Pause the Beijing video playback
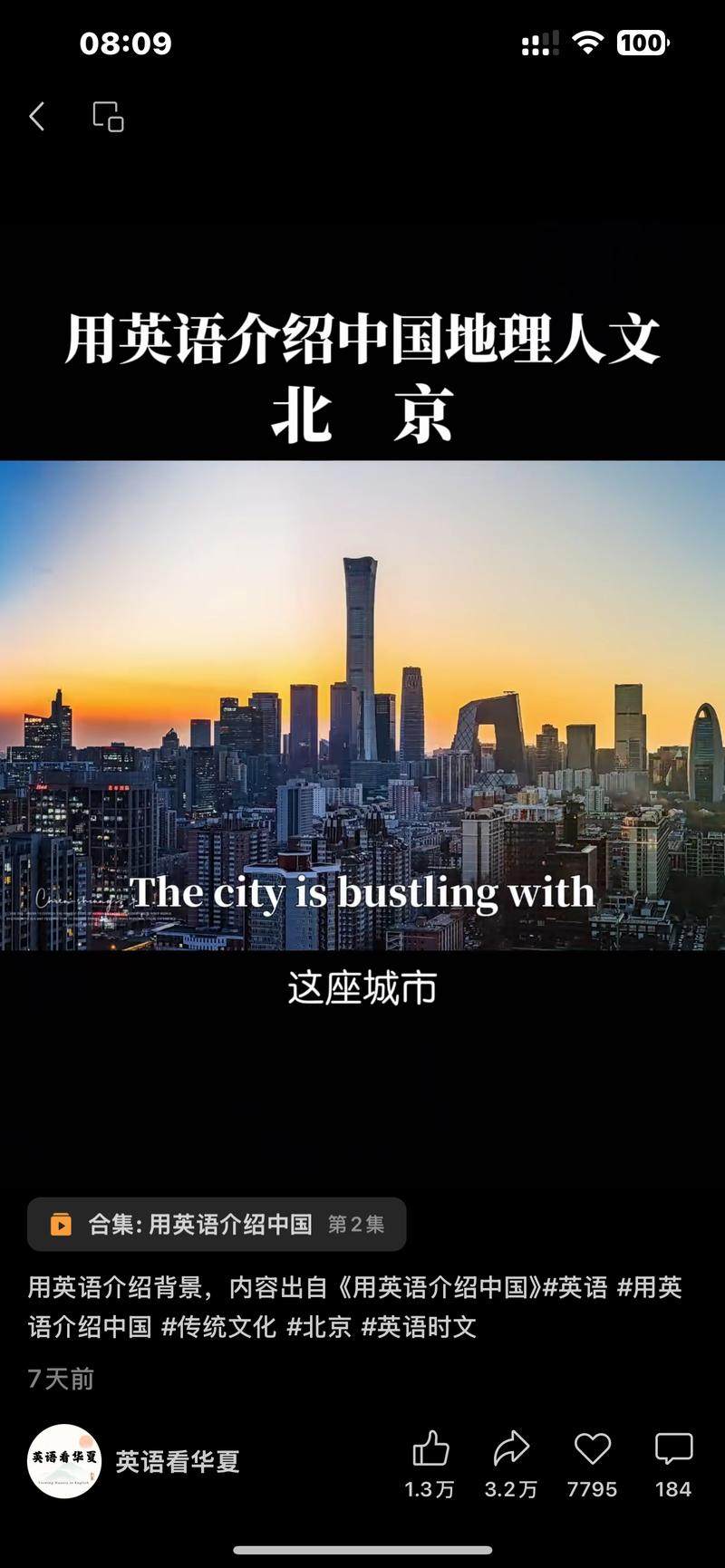The width and height of the screenshot is (725, 1568). 362,705
